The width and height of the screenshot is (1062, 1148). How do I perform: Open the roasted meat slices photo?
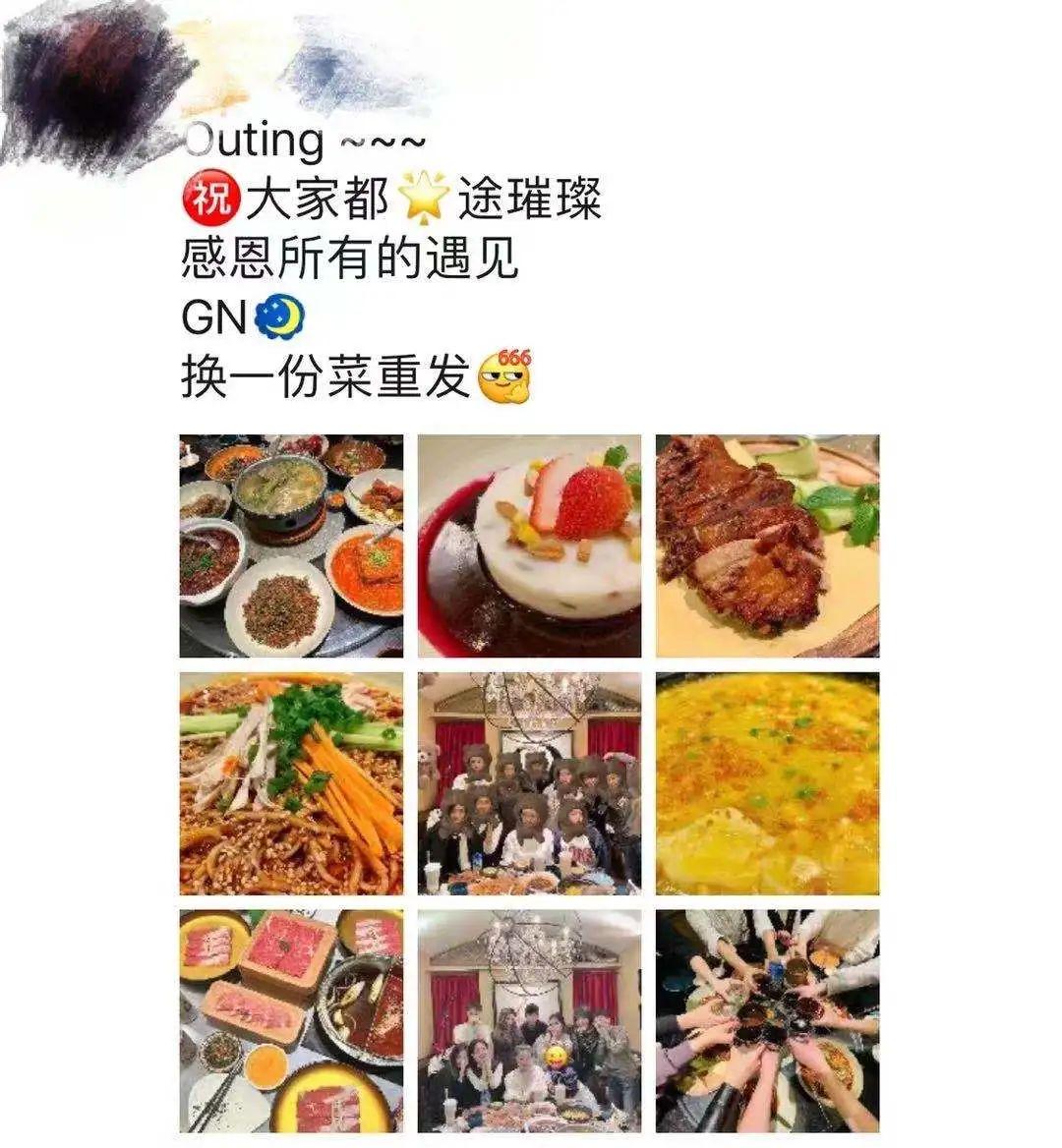pyautogui.click(x=767, y=546)
